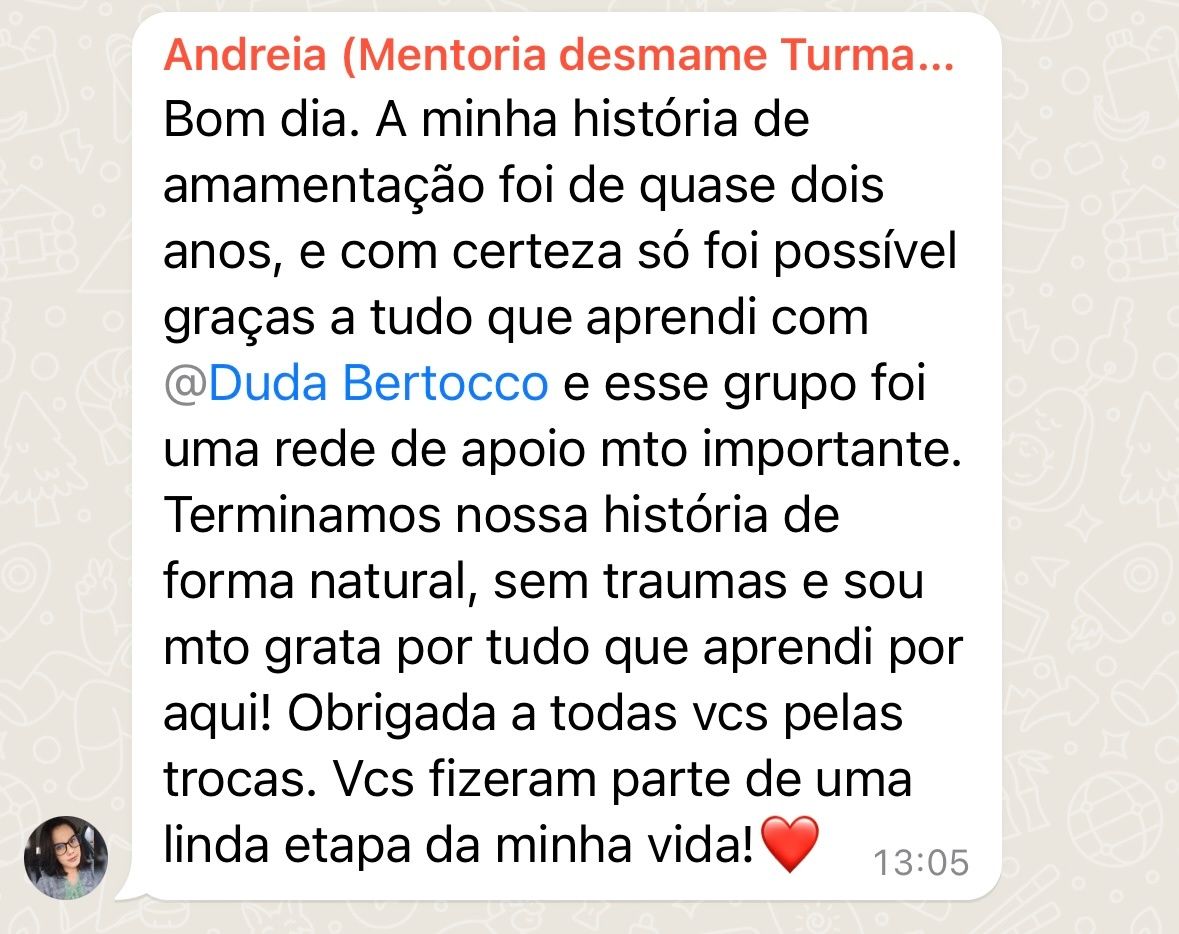Image resolution: width=1179 pixels, height=934 pixels.
Task: Open the @Duda Bertocco mention
Action: (356, 385)
